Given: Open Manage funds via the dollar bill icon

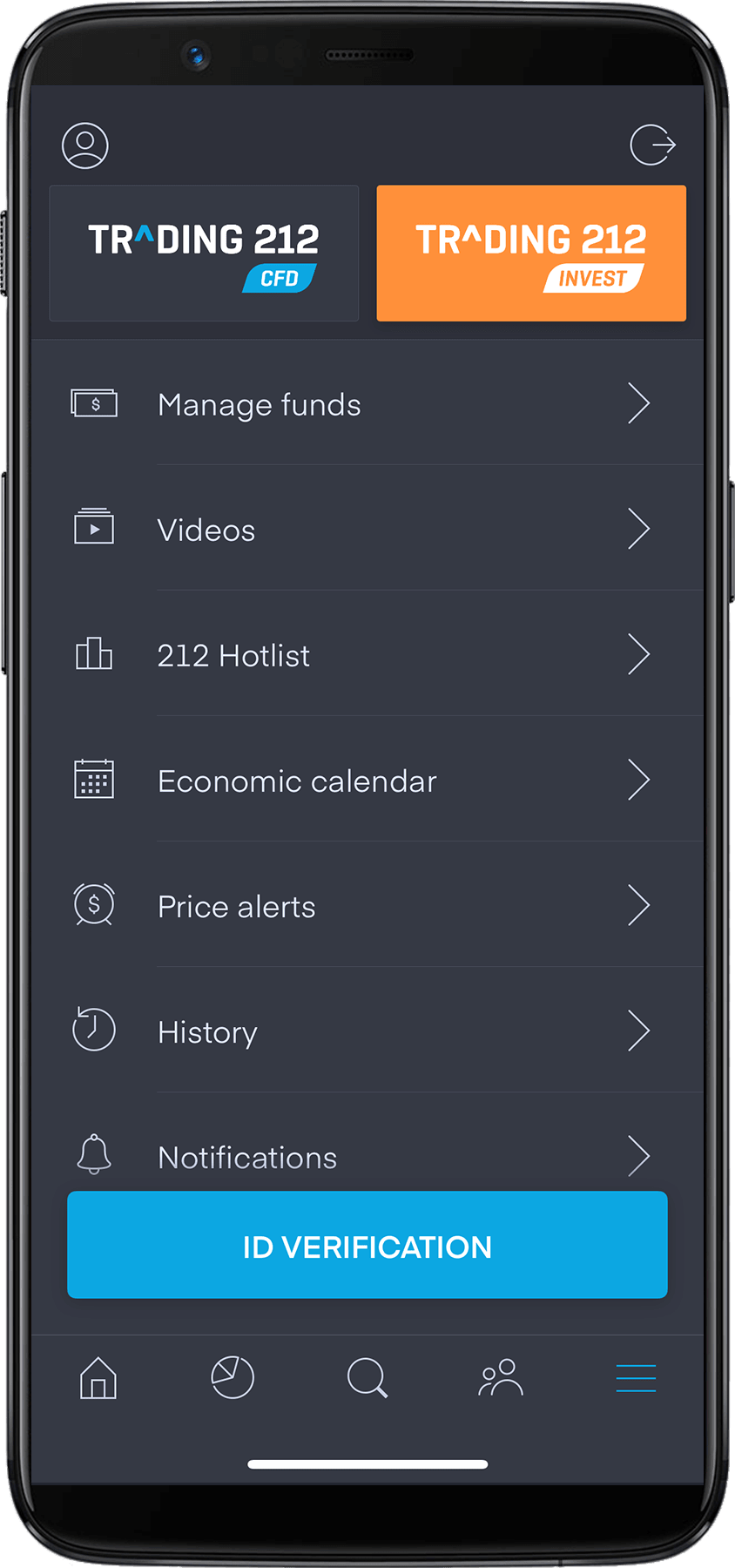Looking at the screenshot, I should point(93,402).
